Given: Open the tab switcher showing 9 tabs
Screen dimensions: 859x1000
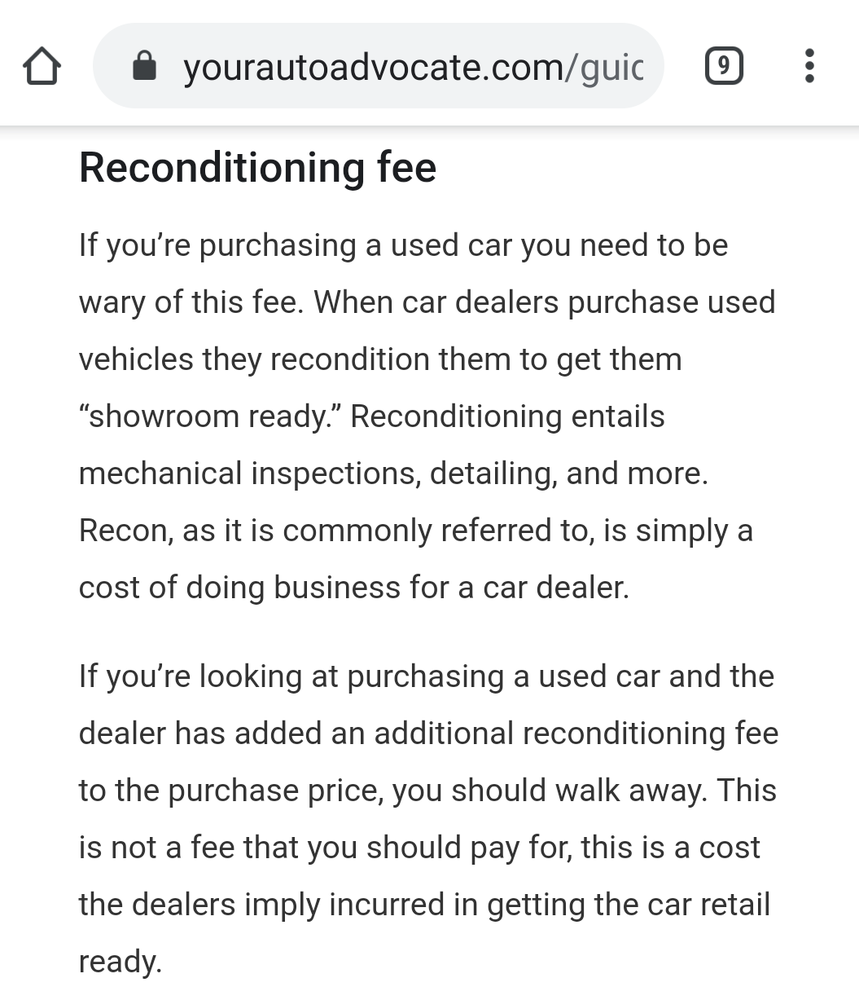Looking at the screenshot, I should click(x=724, y=66).
